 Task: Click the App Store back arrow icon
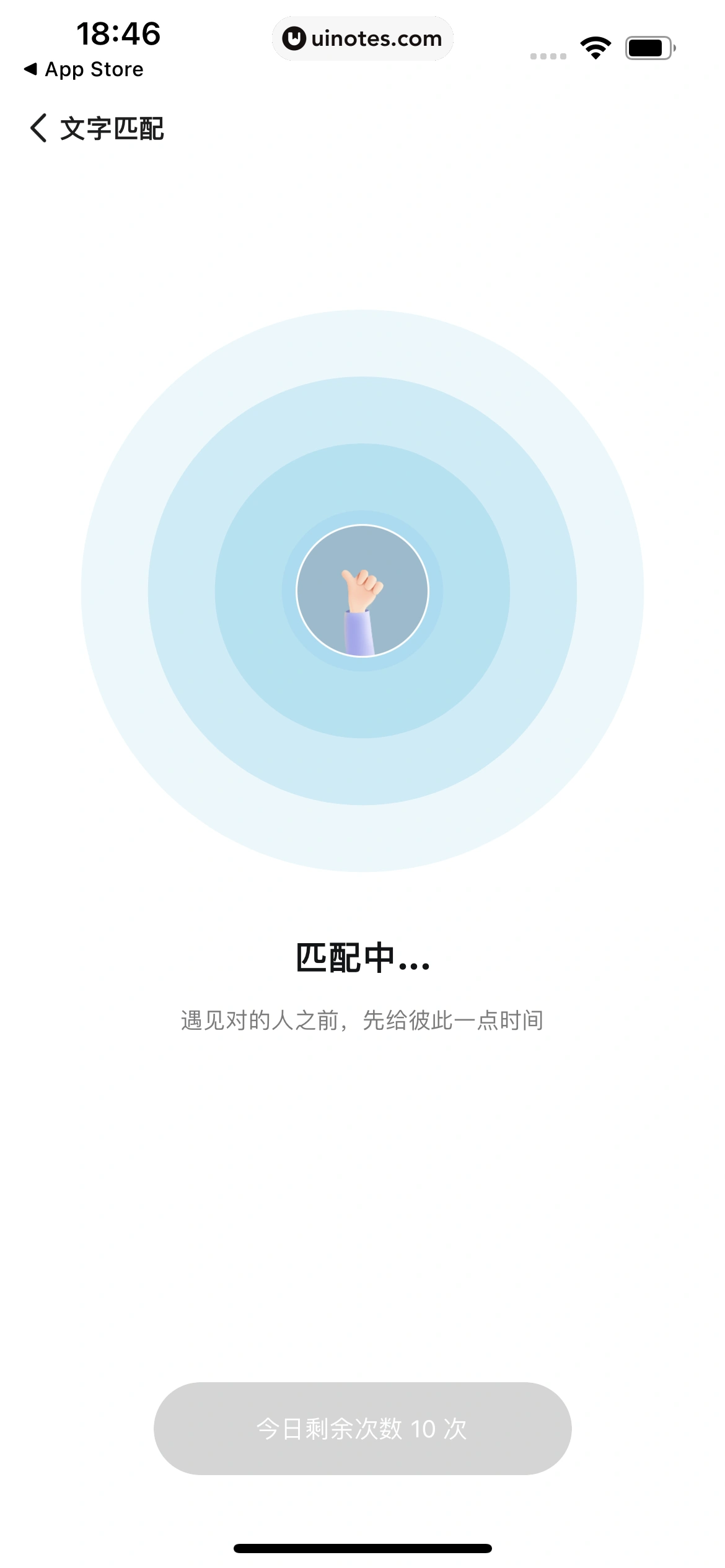point(30,69)
